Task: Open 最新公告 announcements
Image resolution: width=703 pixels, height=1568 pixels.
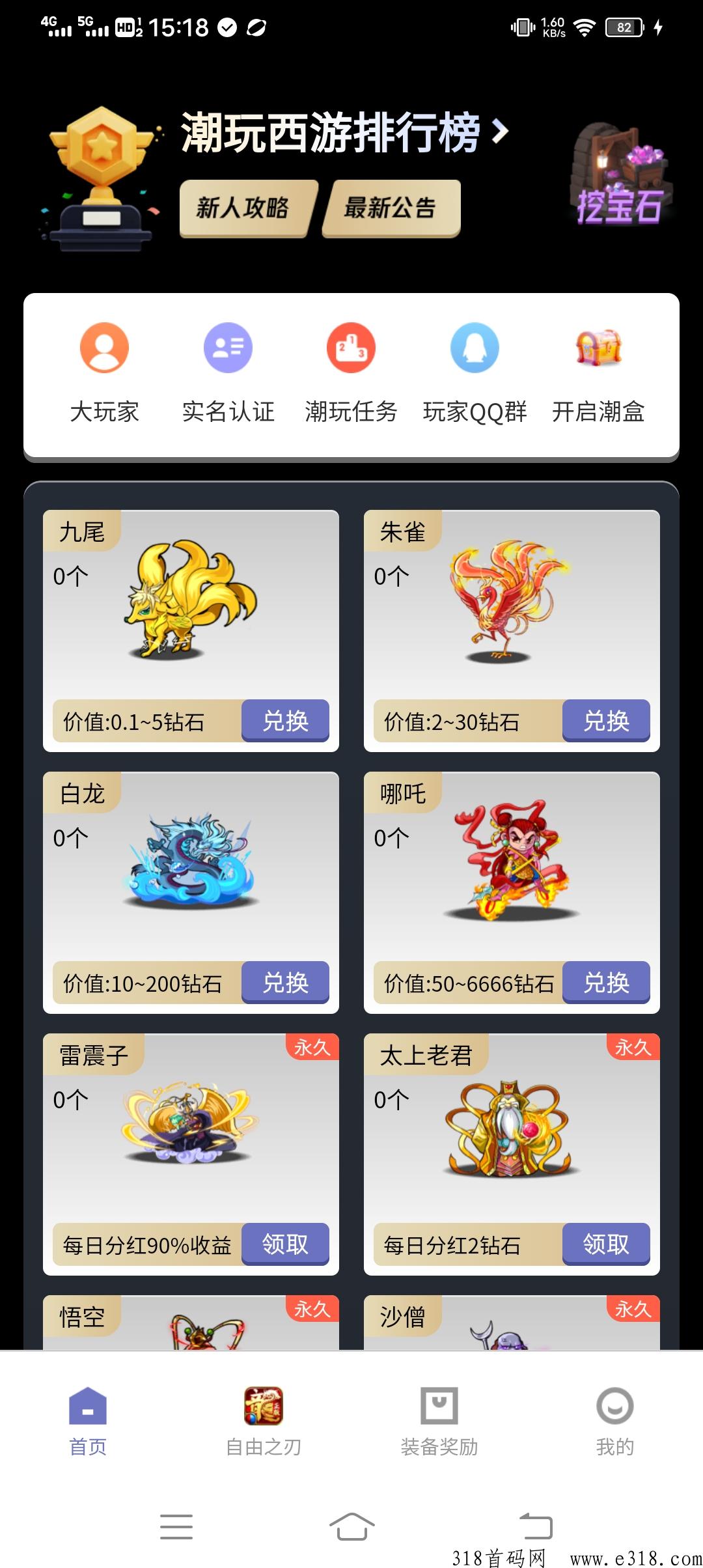Action: 391,208
